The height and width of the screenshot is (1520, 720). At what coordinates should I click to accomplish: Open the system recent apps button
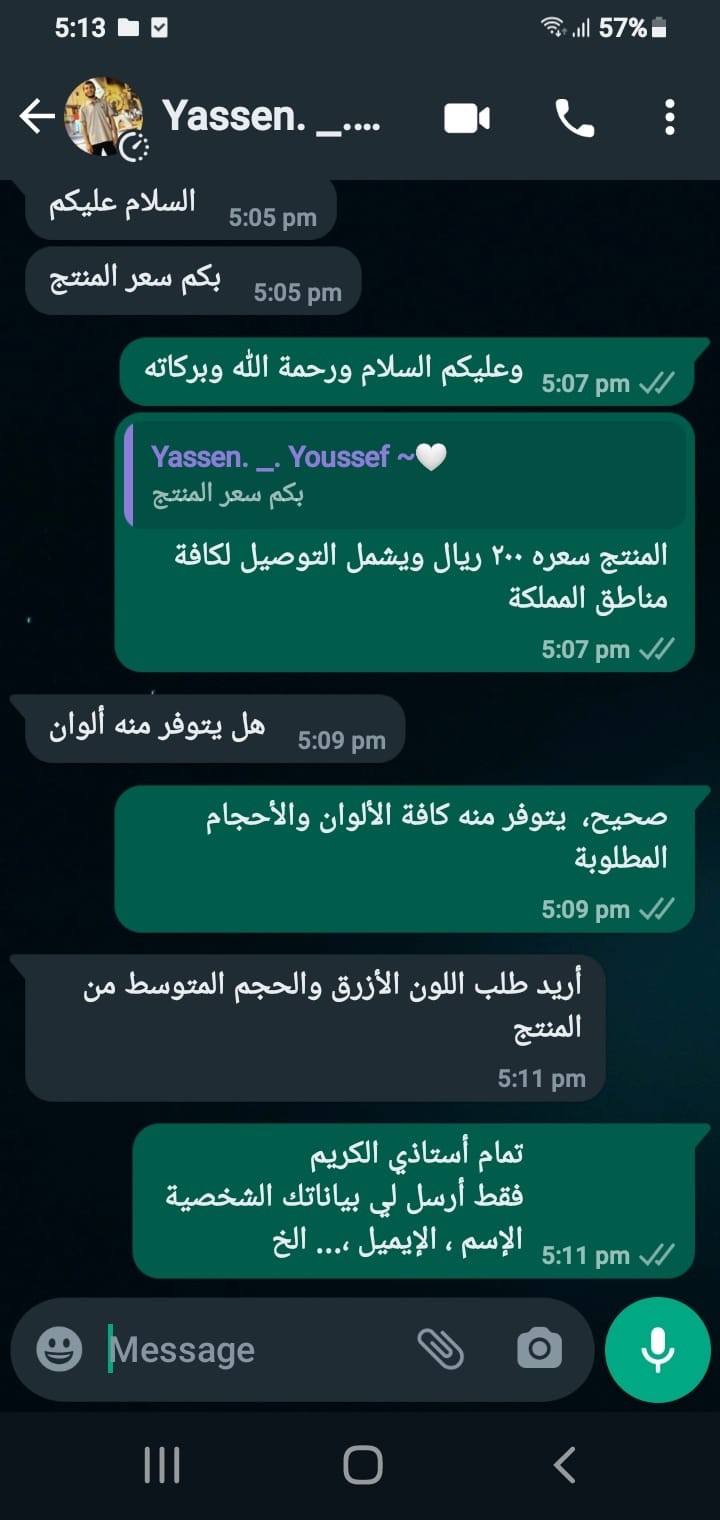(x=162, y=1466)
